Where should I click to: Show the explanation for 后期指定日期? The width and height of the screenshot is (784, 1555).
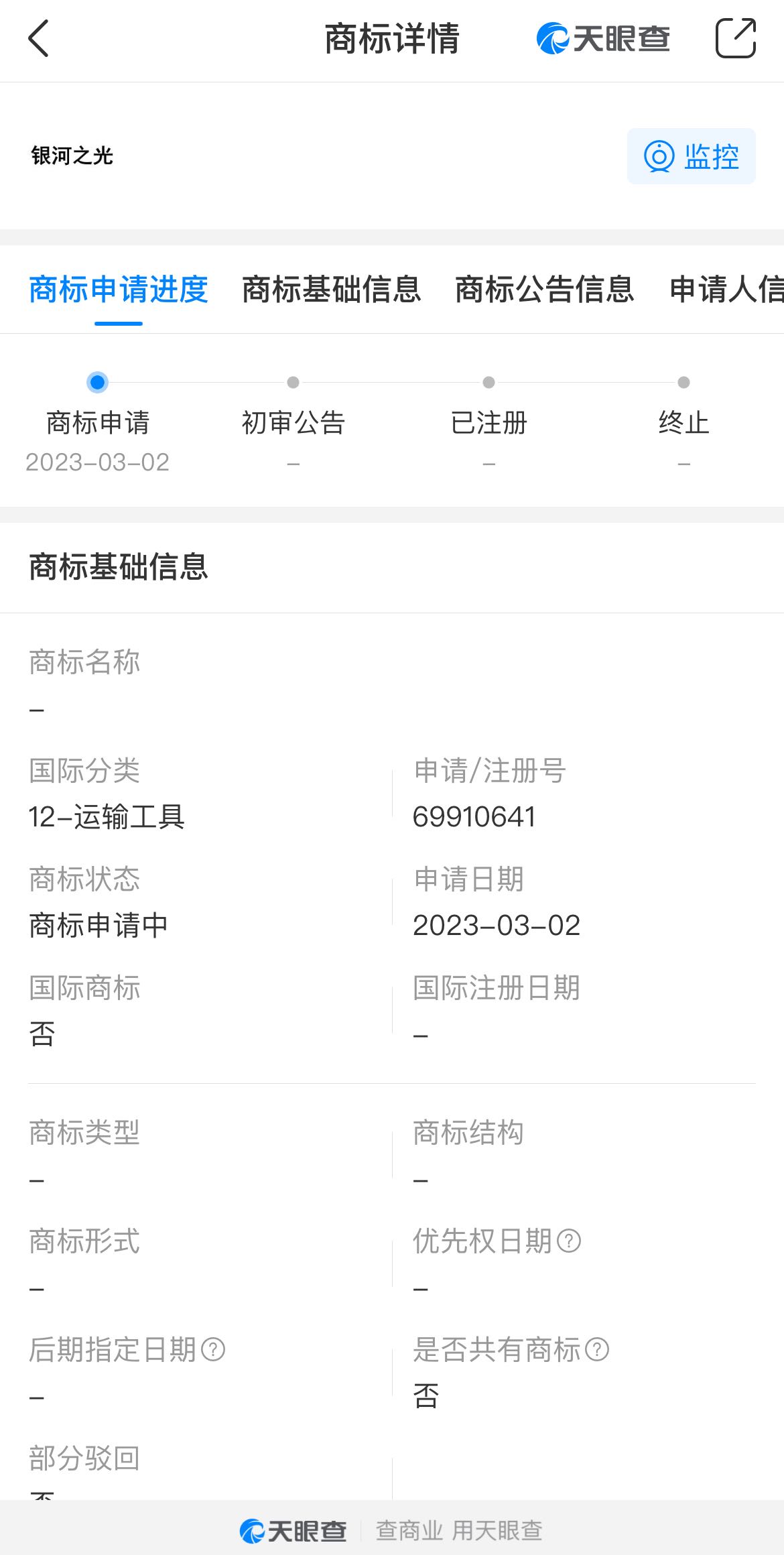point(213,1349)
